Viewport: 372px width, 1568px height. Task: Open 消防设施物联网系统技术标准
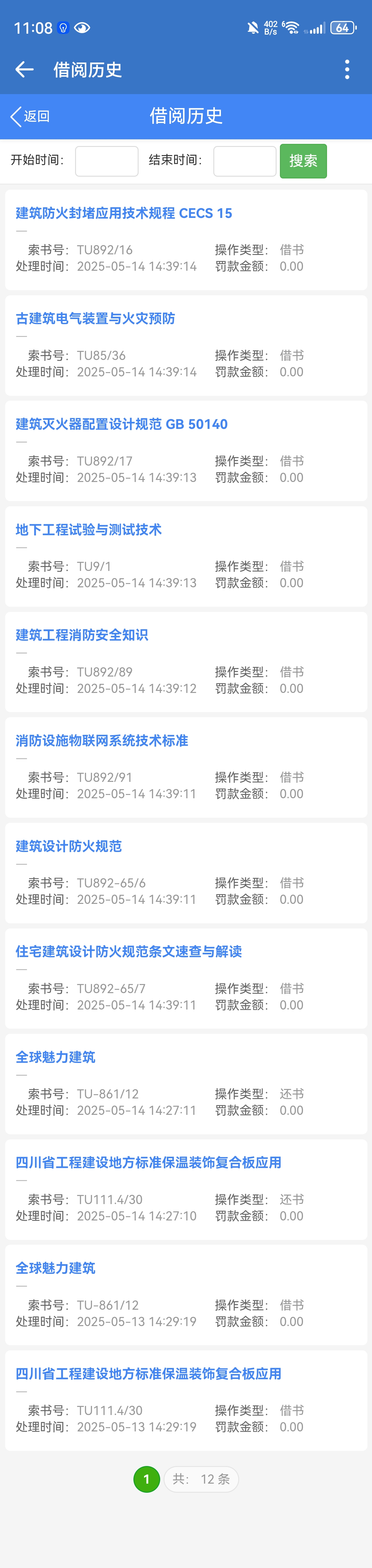[102, 741]
